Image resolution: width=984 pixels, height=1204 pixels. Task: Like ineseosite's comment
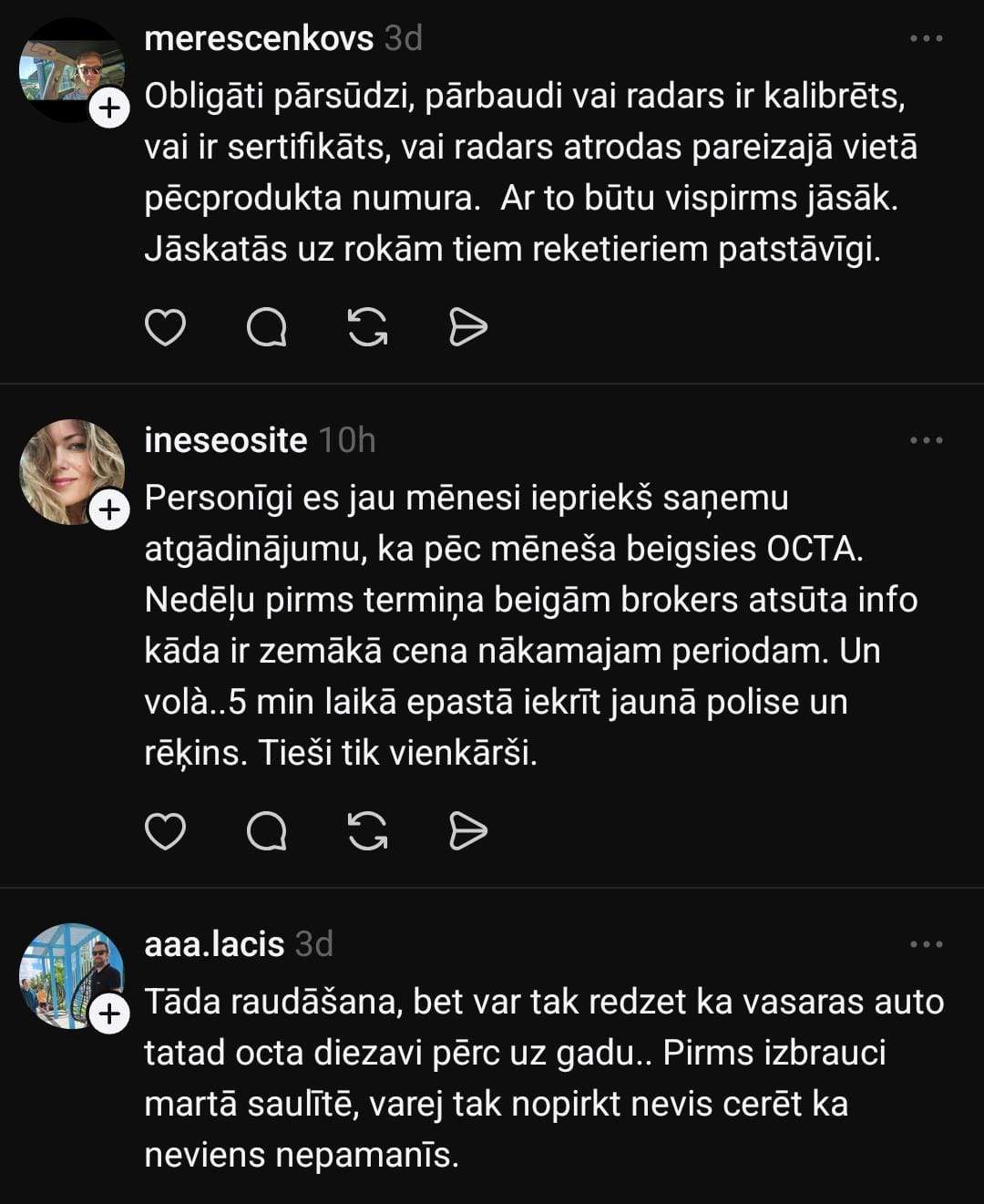coord(165,830)
